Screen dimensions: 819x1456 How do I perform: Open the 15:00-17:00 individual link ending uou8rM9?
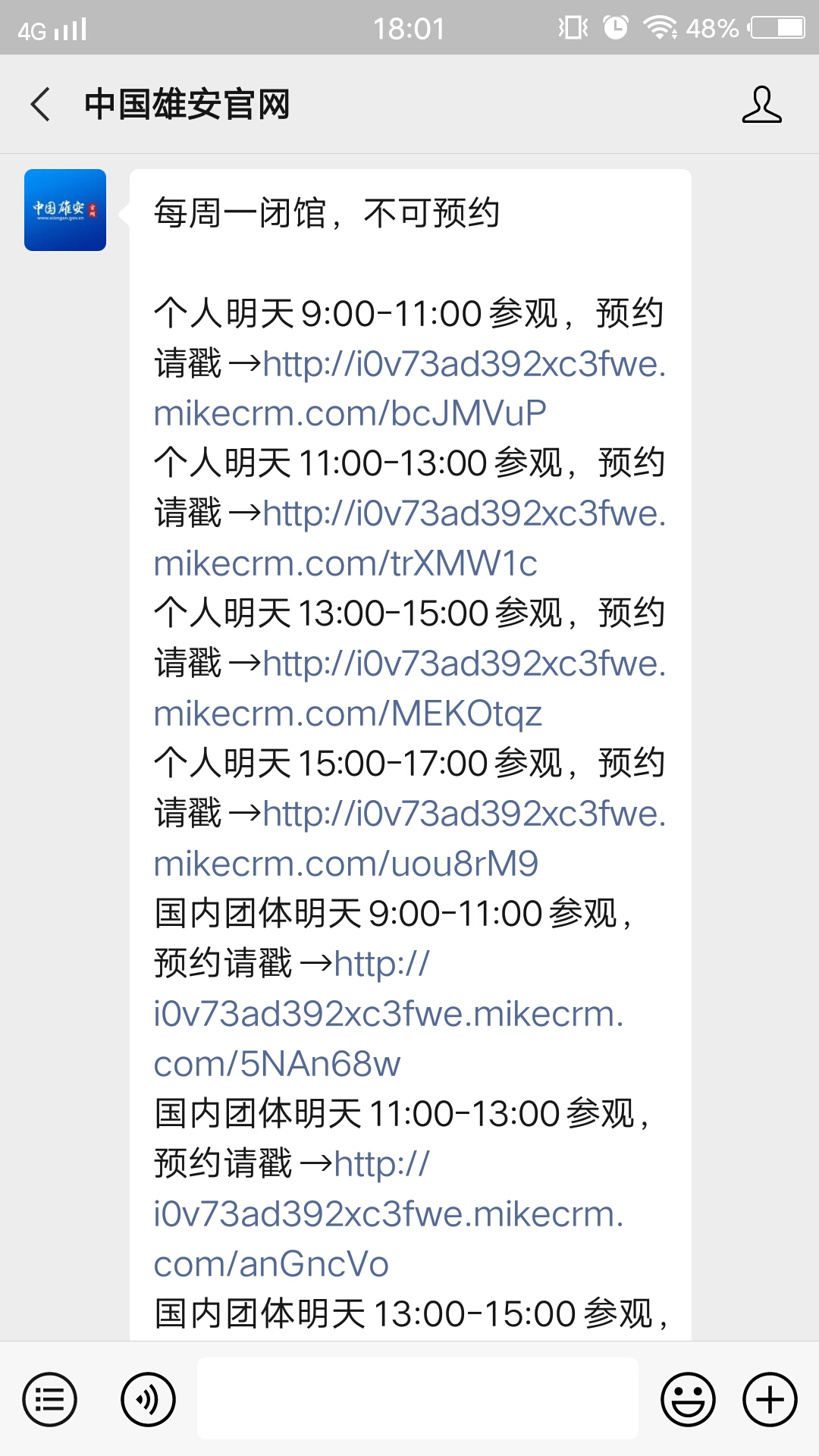(x=346, y=864)
